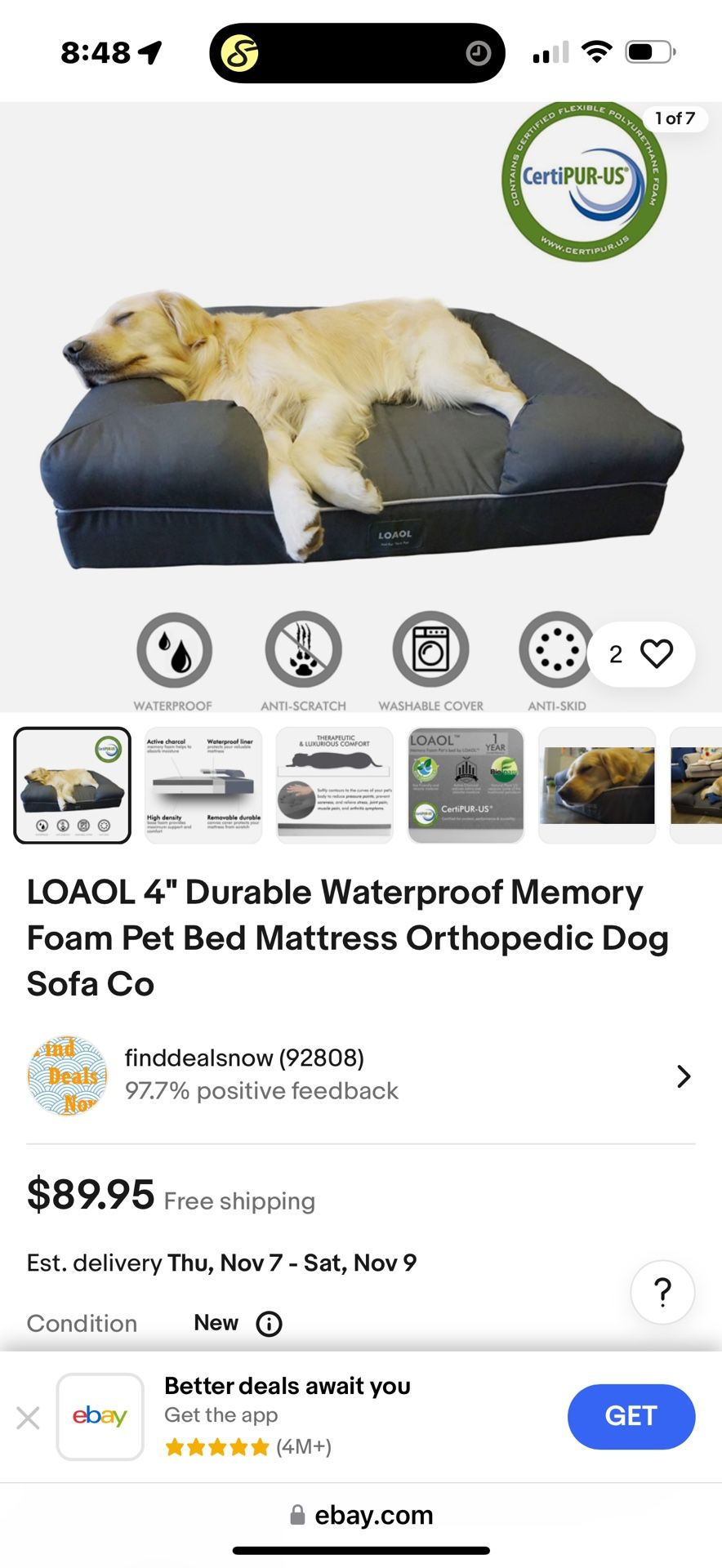Open the floating question mark help button
722x1568 pixels.
662,1292
